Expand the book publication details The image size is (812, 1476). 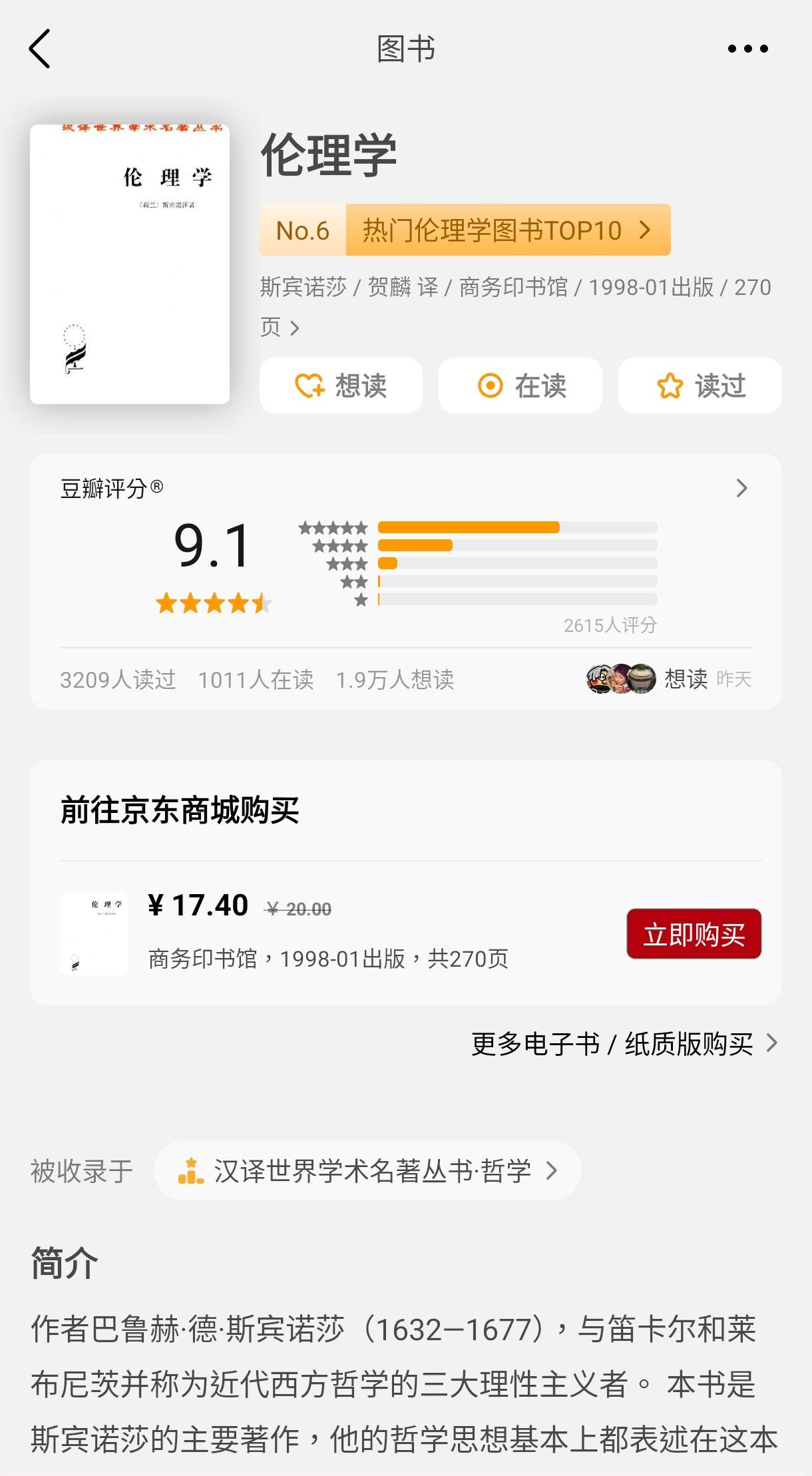294,328
